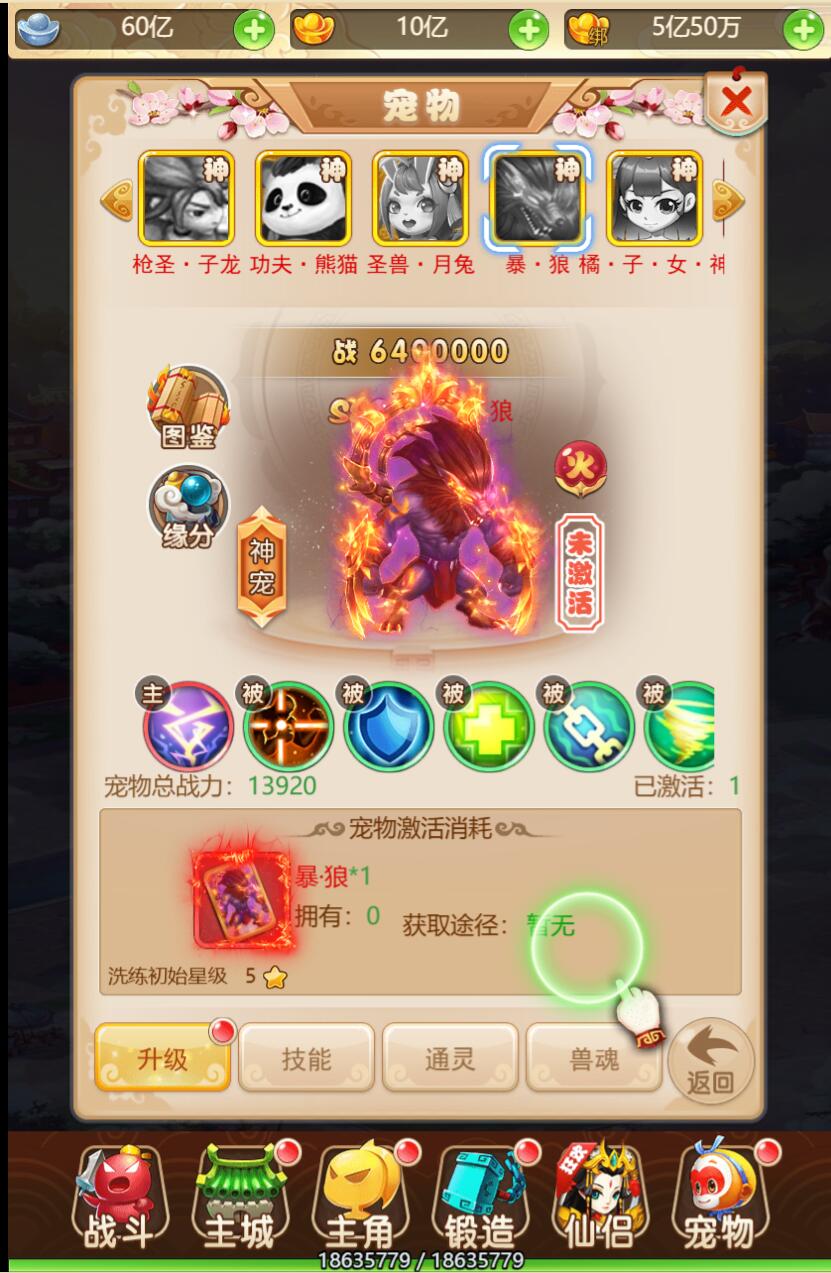Viewport: 831px width, 1273px height.
Task: Switch to the 通灵 tab
Action: point(450,1059)
